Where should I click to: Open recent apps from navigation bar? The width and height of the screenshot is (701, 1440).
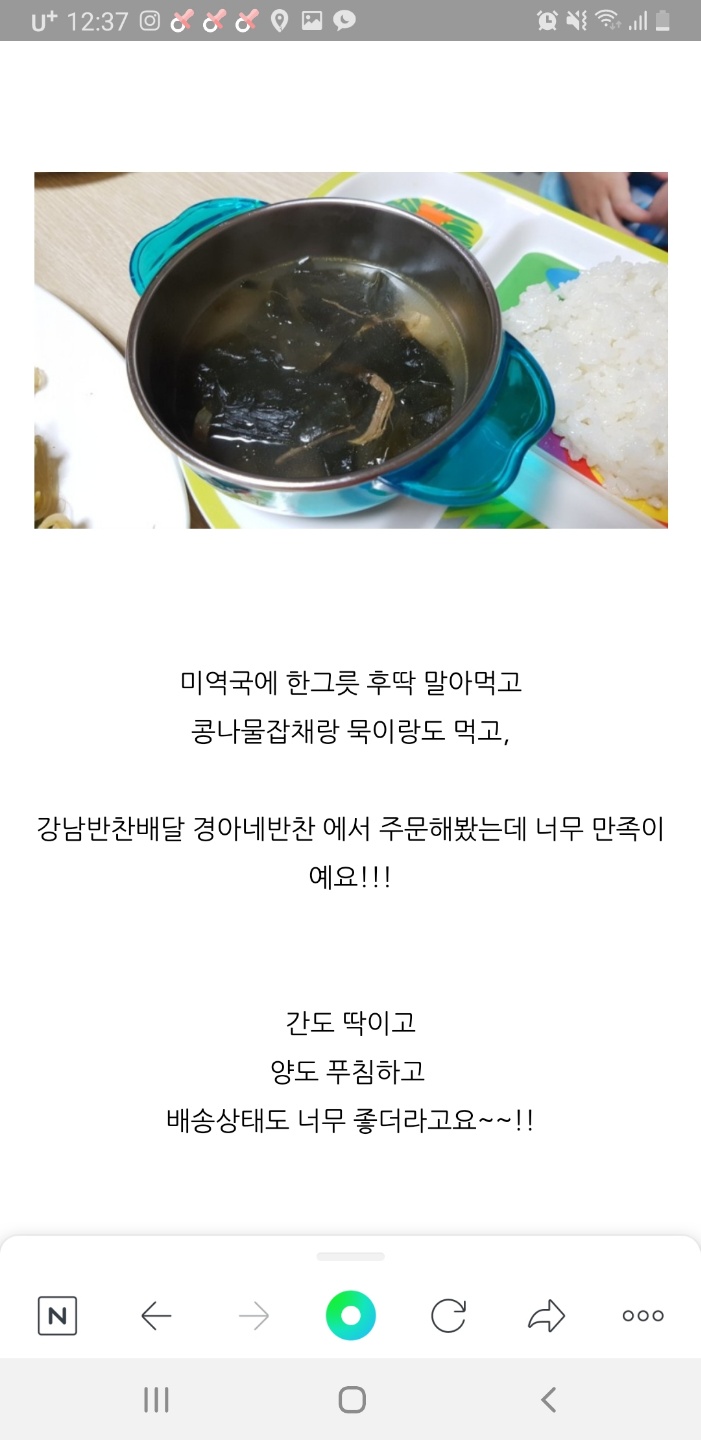156,1399
